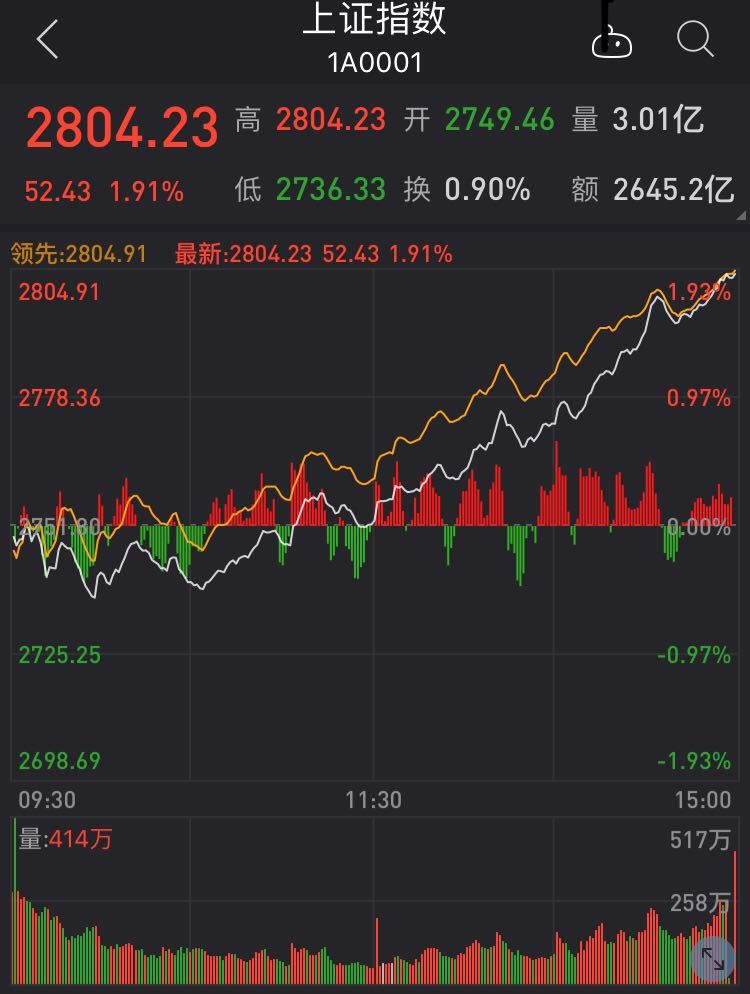Tap the 量:414万 volume indicator label
Screen dimensions: 750x994
63,840
